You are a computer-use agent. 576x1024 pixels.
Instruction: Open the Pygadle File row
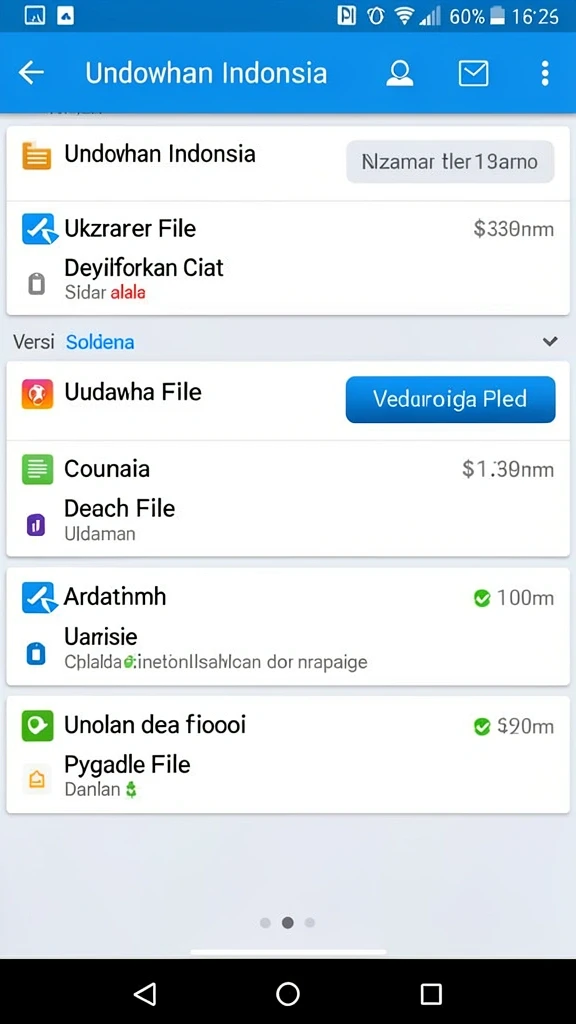[288, 775]
